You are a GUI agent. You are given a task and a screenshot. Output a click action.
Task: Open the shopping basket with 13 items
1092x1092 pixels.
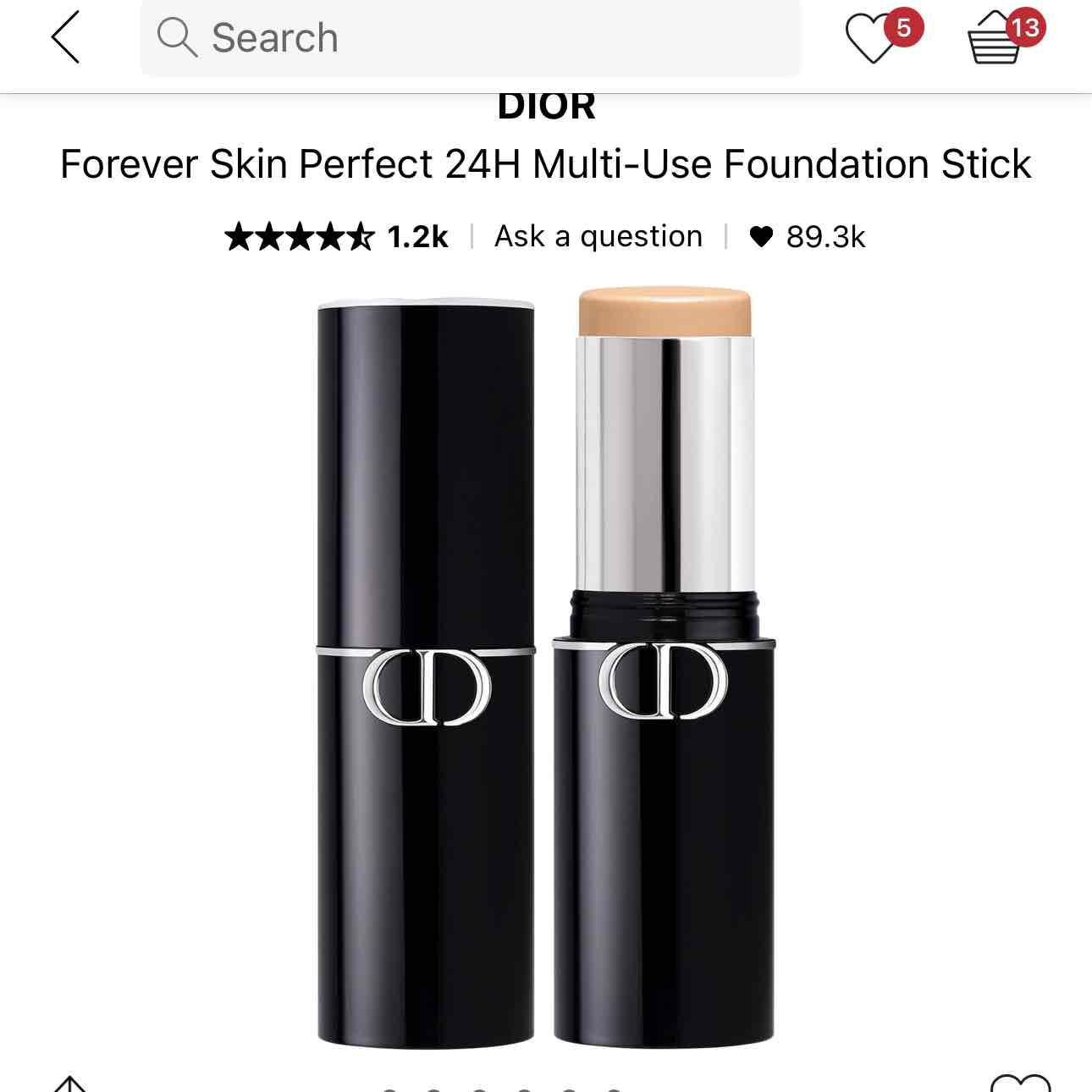coord(1006,37)
